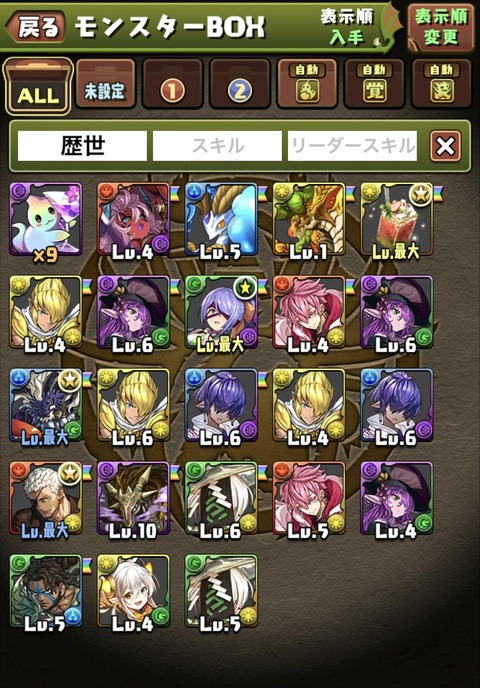Open the Lv.5 blue face-paint warrior
Viewport: 480px width, 688px height.
pyautogui.click(x=46, y=591)
